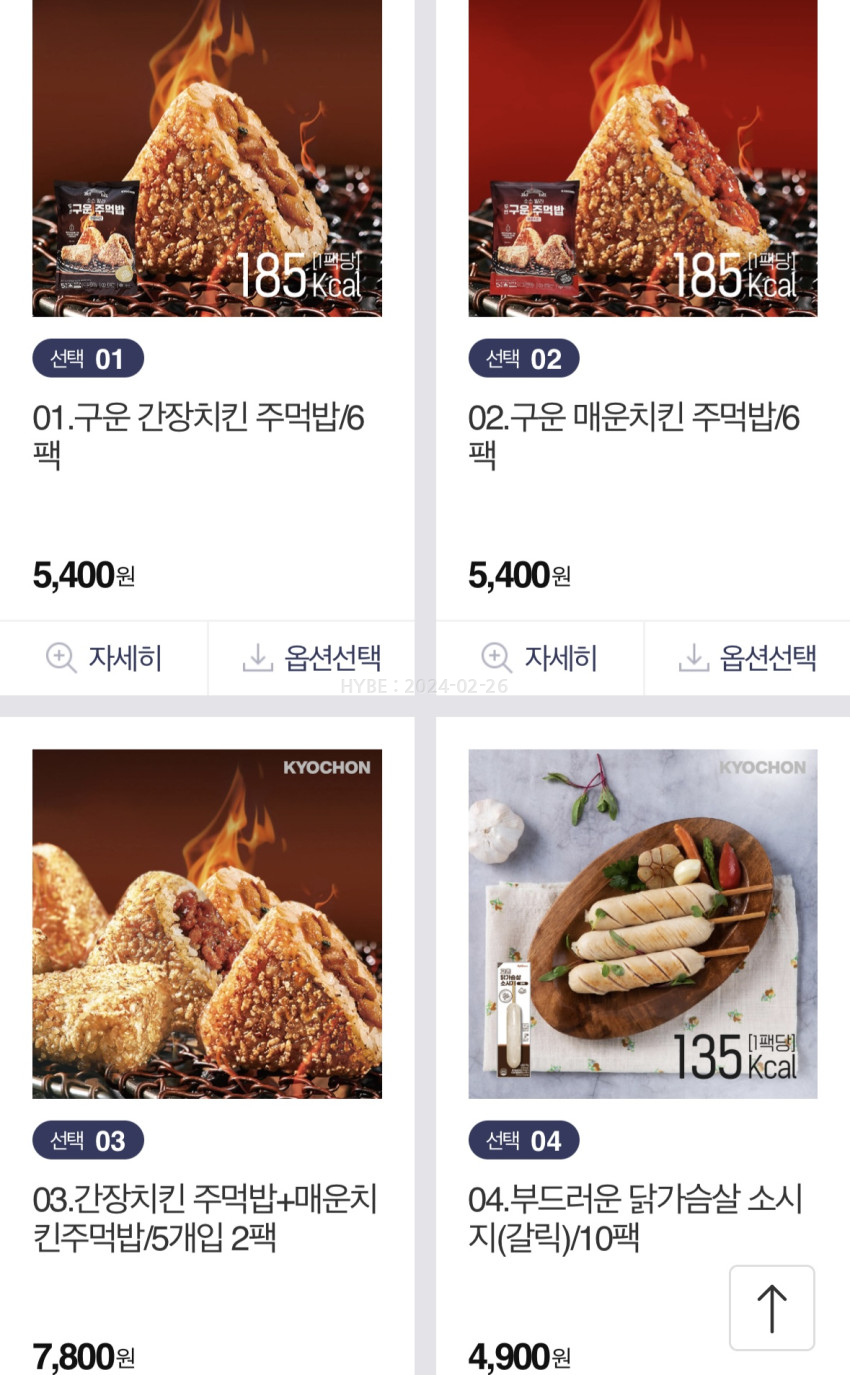
Task: Choose options for 01 간장치킨 주먹밥
Action: pyautogui.click(x=312, y=658)
